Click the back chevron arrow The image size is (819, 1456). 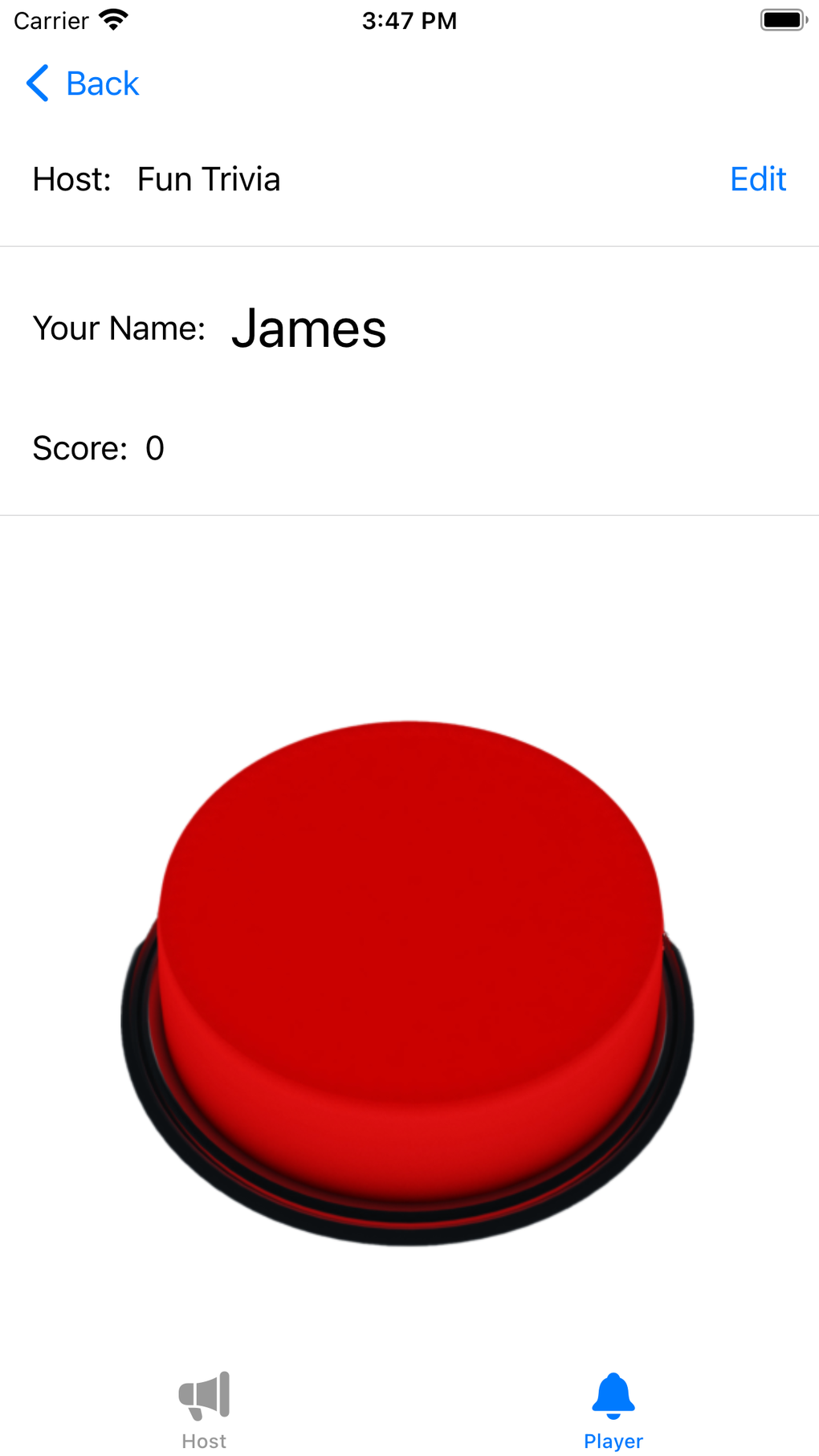[37, 84]
